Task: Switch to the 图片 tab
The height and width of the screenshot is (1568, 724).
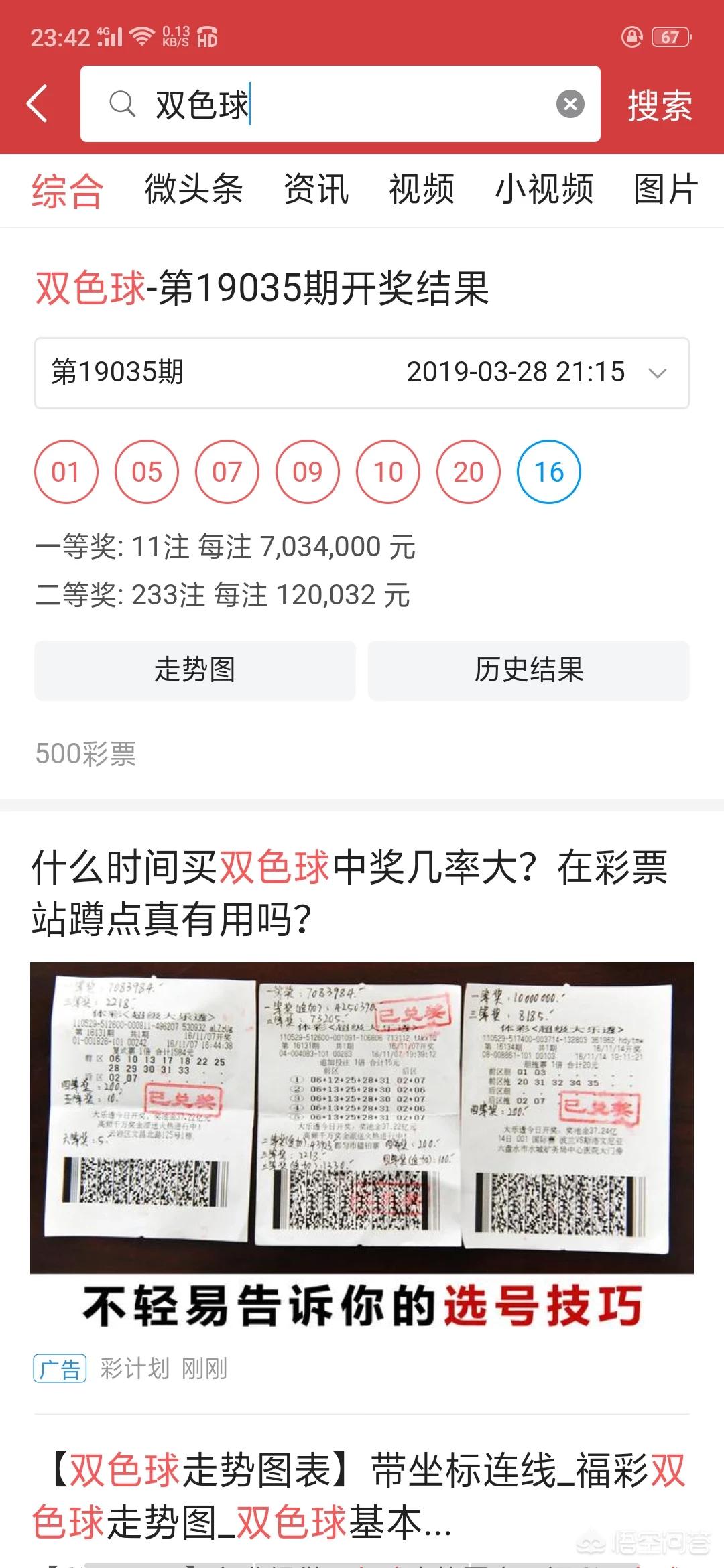Action: [666, 190]
